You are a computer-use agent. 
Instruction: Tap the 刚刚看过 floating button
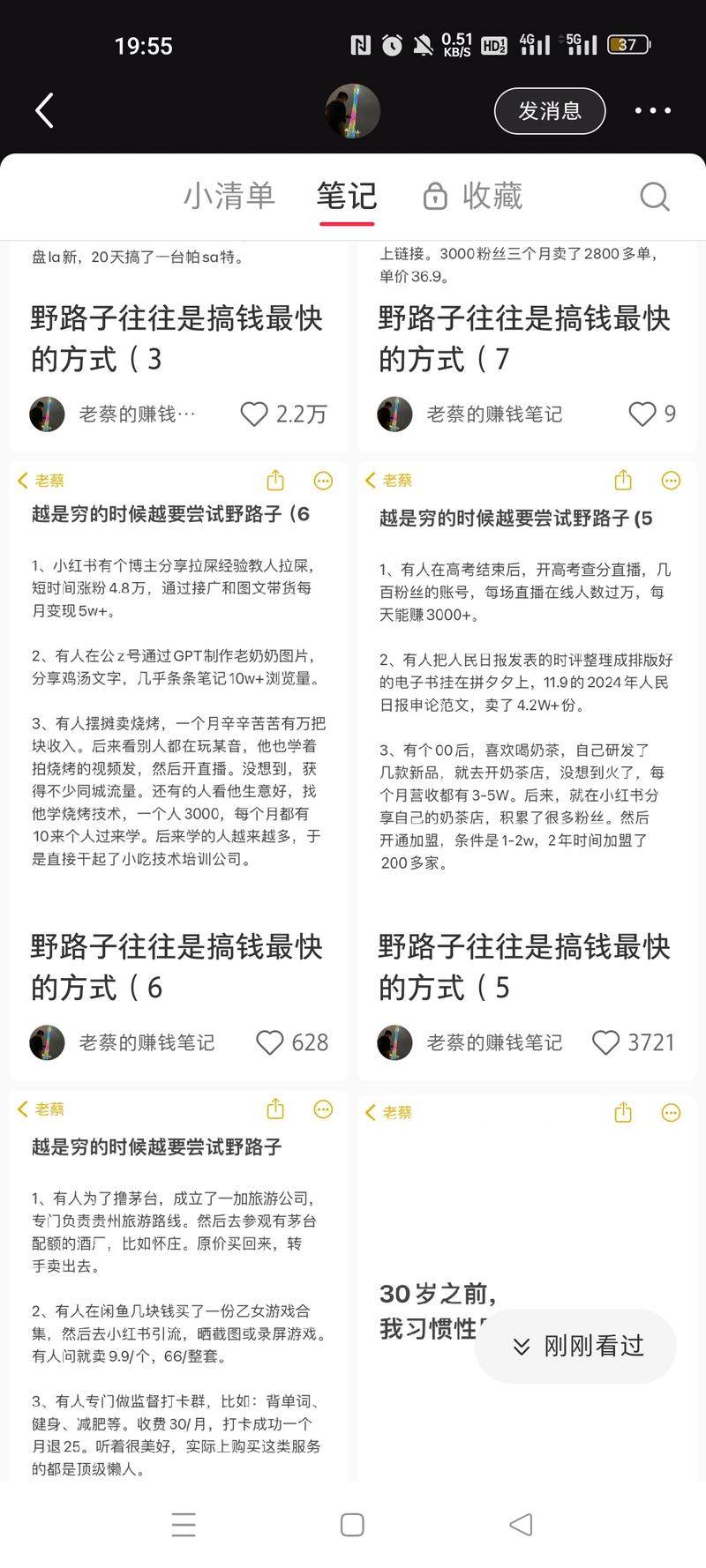(x=577, y=1346)
